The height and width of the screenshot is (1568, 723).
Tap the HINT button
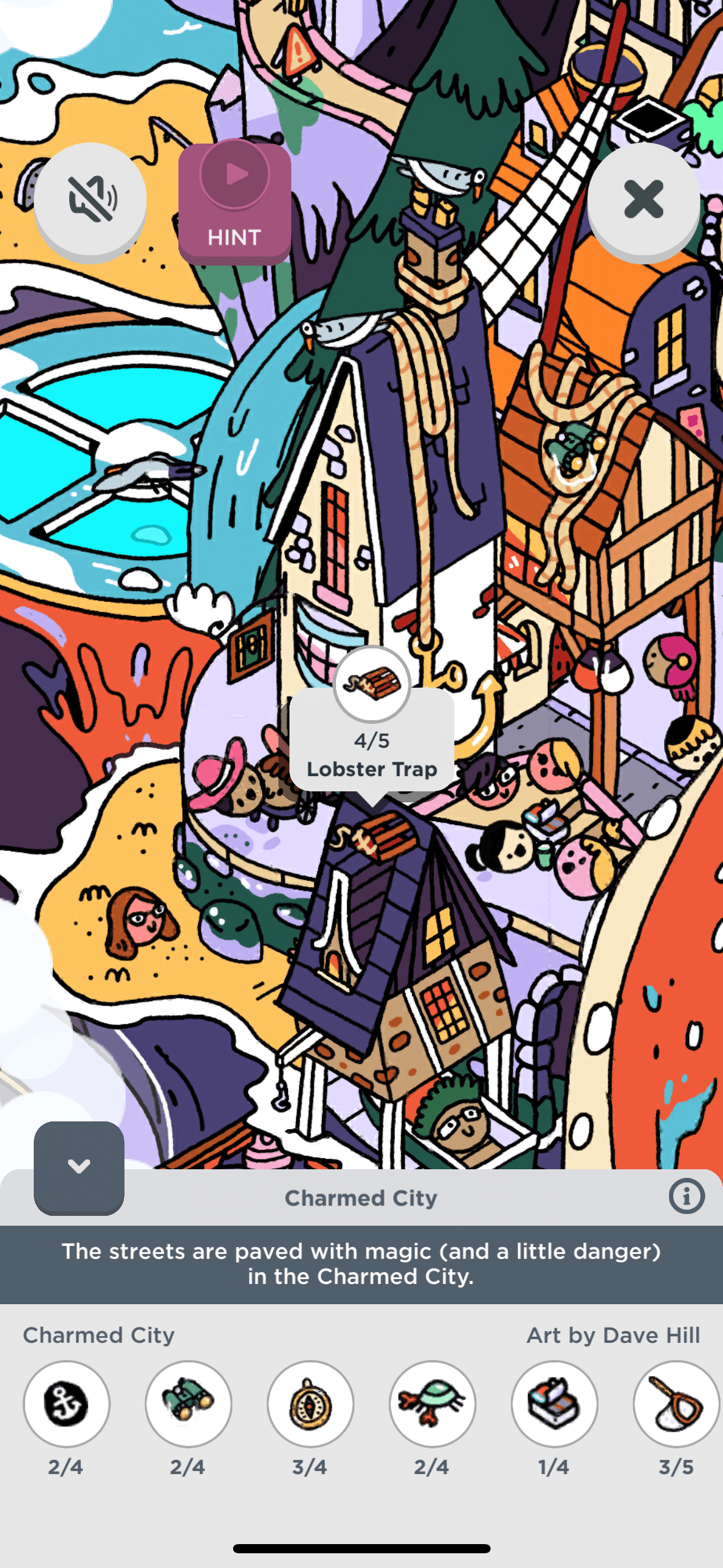(234, 204)
